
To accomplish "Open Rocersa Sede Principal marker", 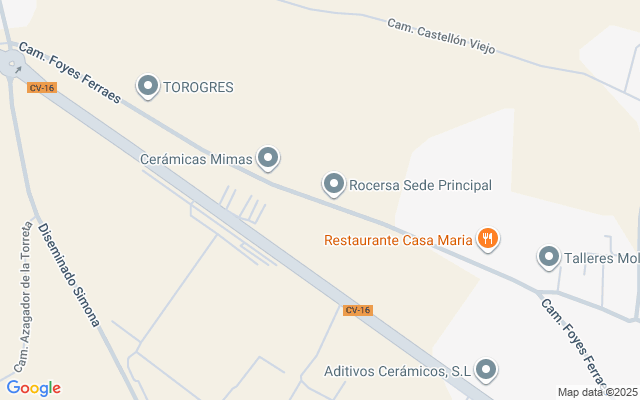I will coord(333,184).
